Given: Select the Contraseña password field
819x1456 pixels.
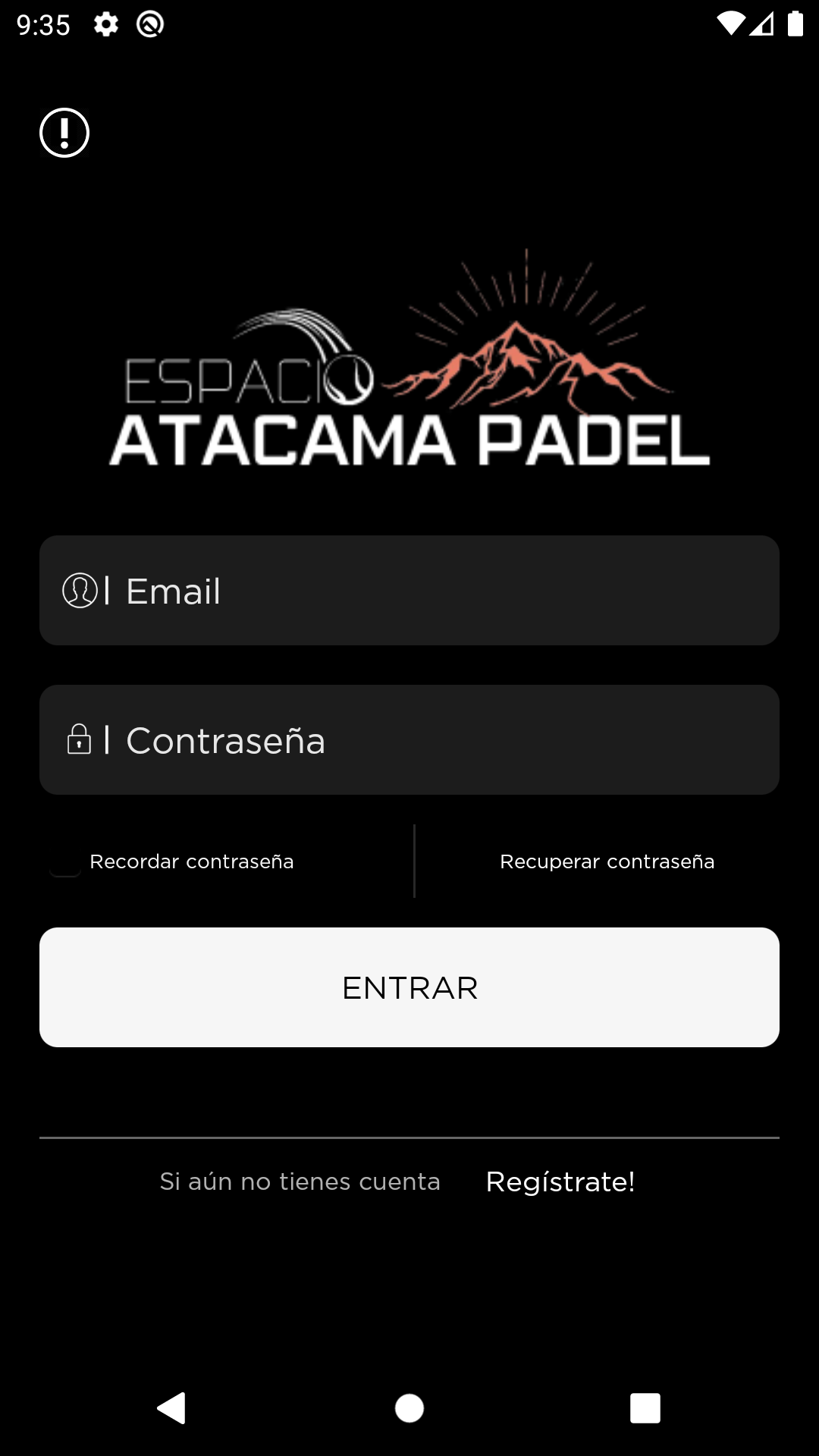Looking at the screenshot, I should [x=409, y=740].
